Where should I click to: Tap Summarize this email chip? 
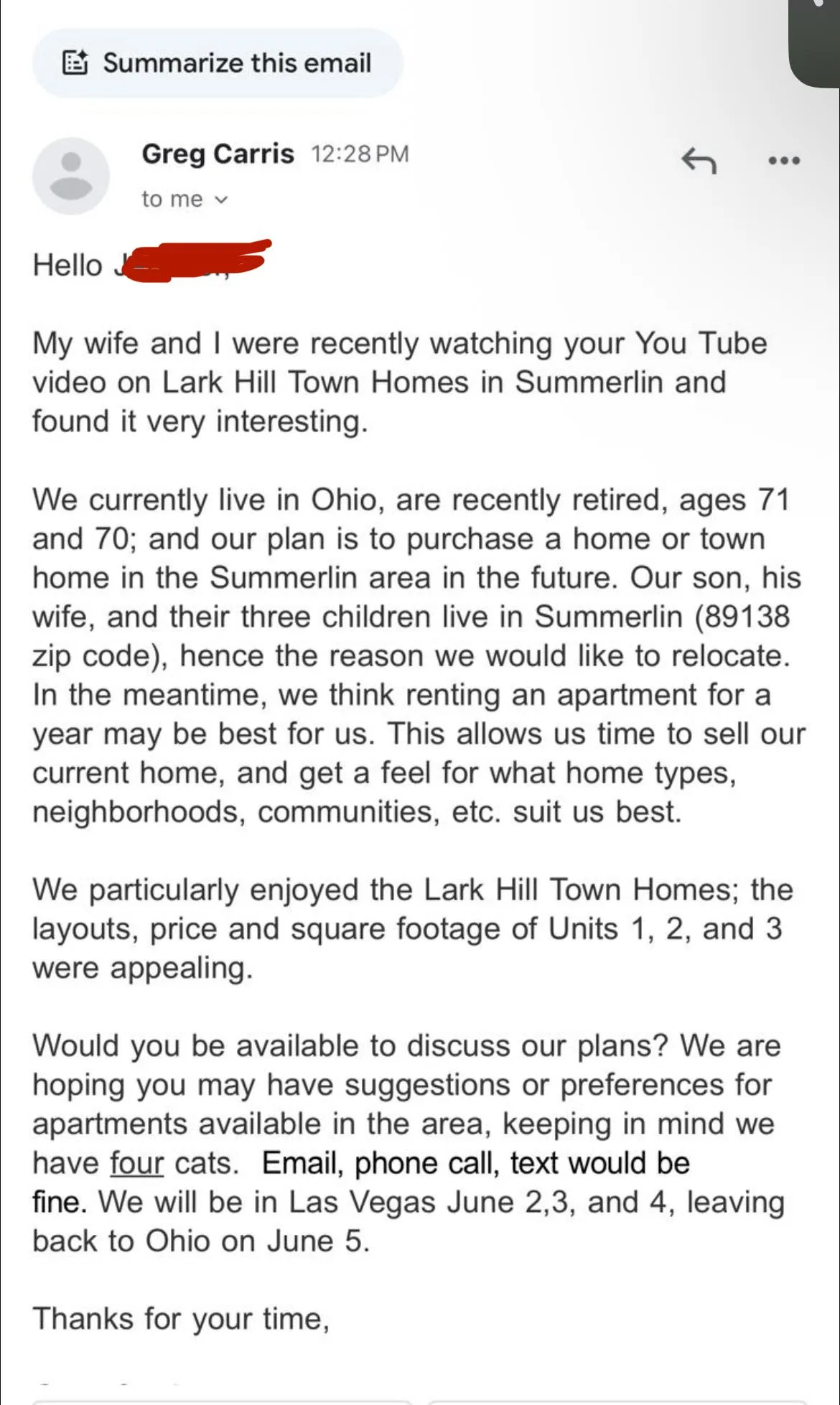(x=217, y=63)
